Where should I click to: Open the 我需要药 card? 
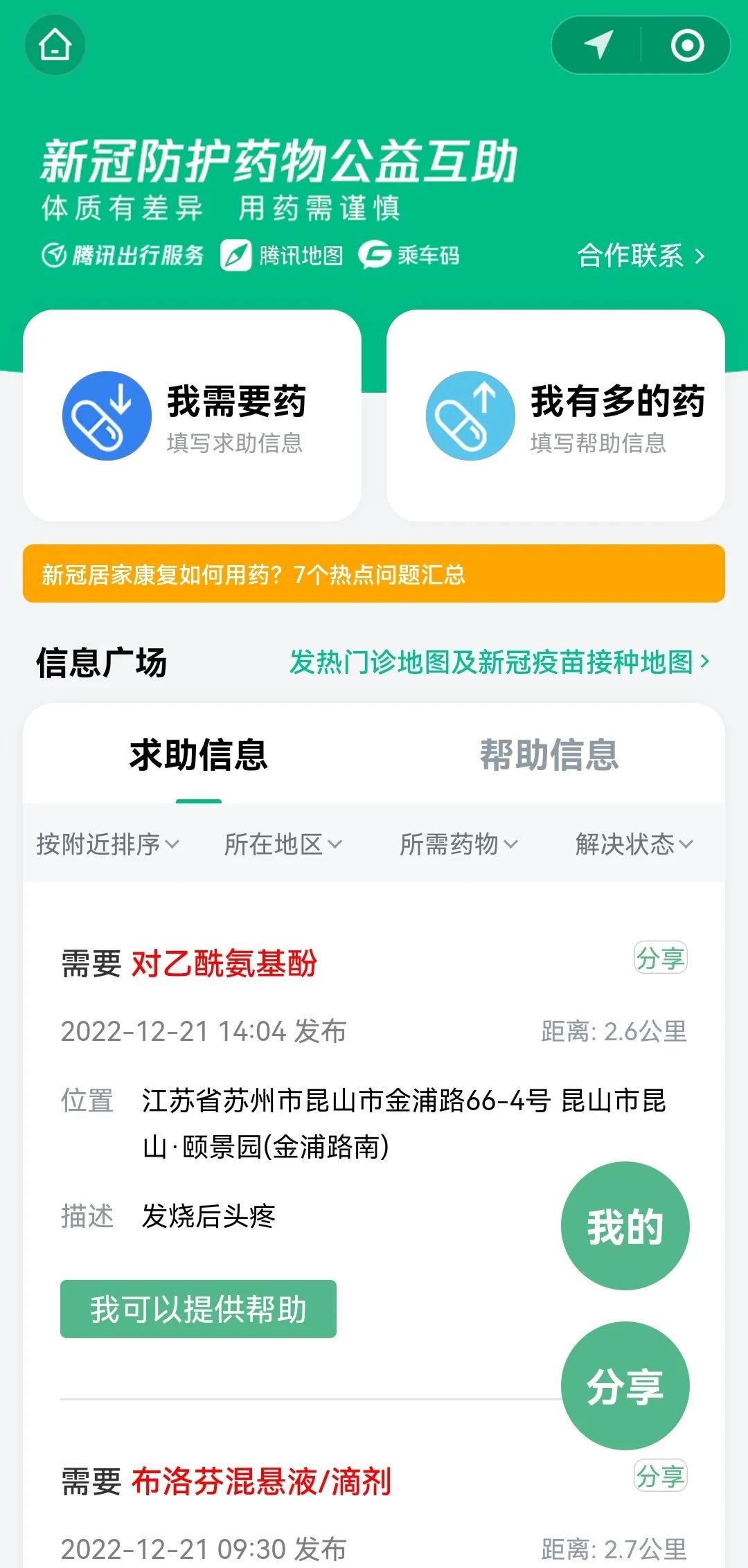(193, 416)
